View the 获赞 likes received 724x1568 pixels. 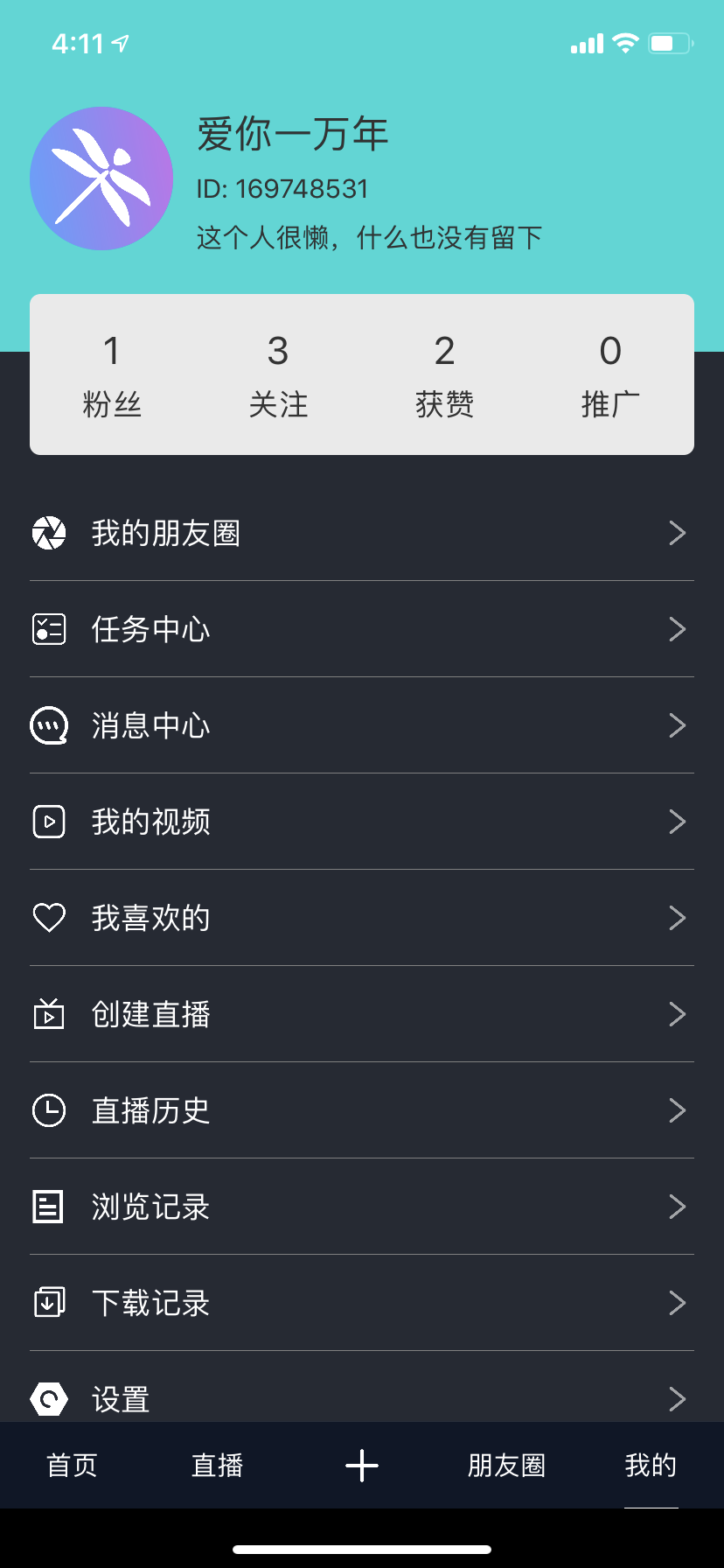point(444,376)
